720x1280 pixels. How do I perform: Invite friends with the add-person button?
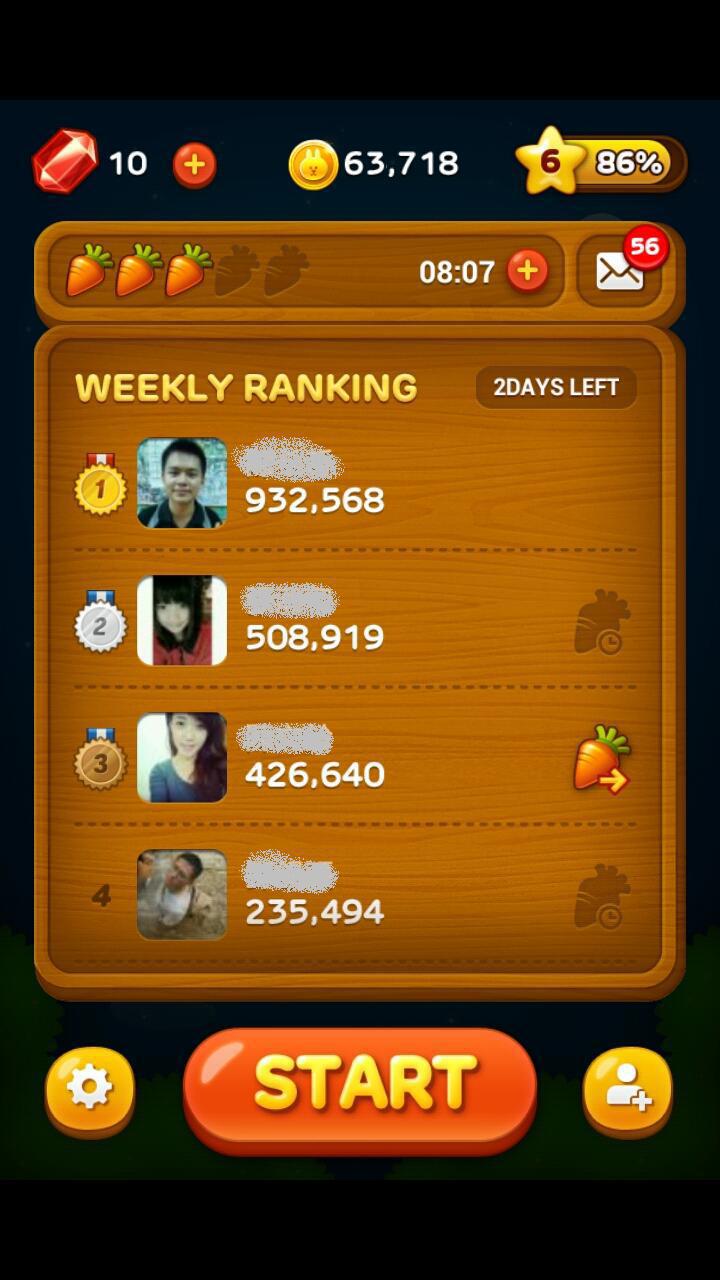(x=627, y=1088)
